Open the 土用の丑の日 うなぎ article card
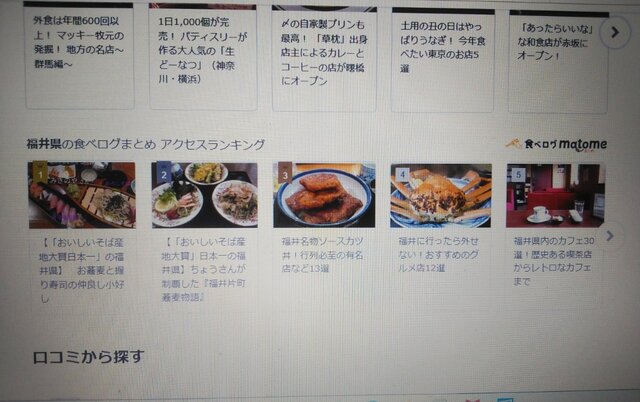Viewport: 640px width, 402px height. click(441, 47)
